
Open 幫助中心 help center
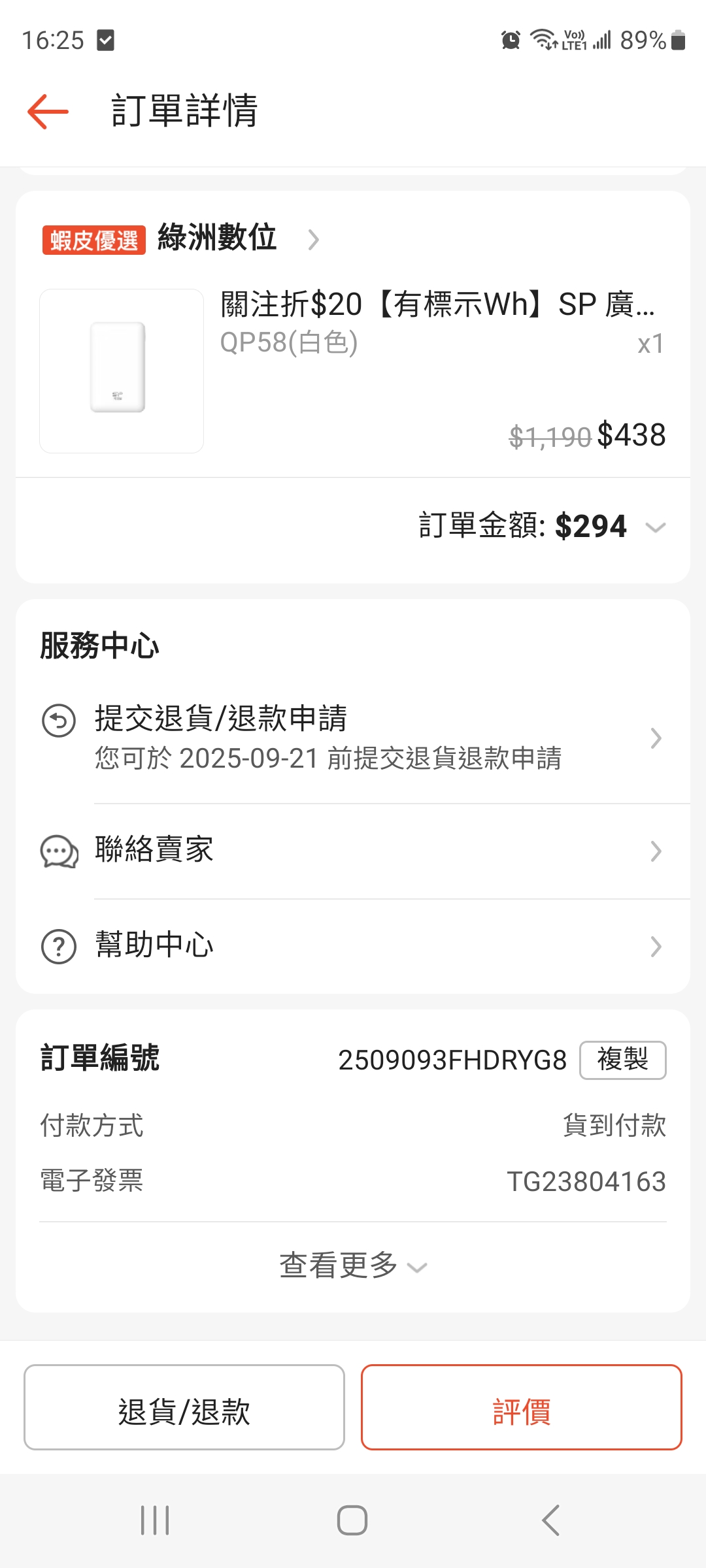tap(353, 946)
